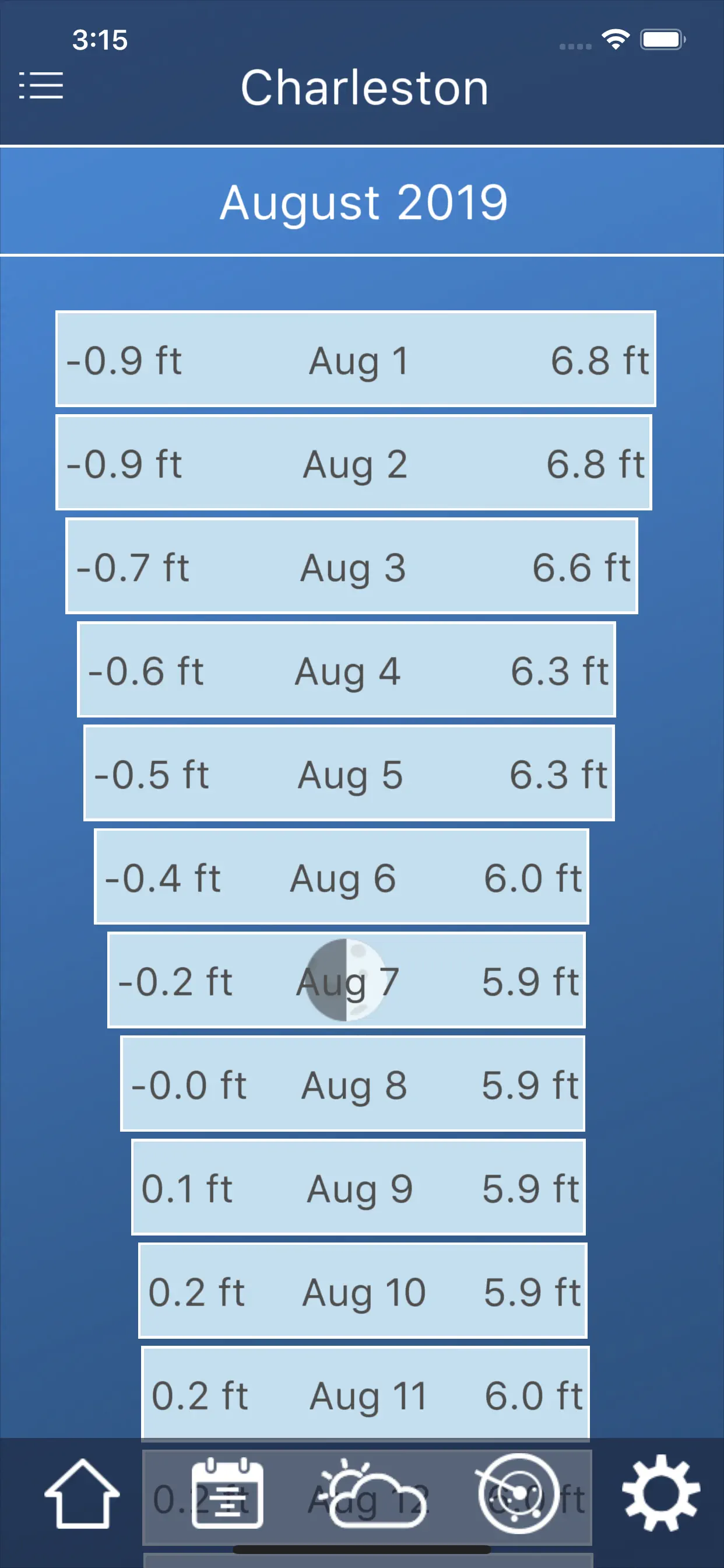Select the Aug 2 tide row
The image size is (724, 1568).
point(353,463)
